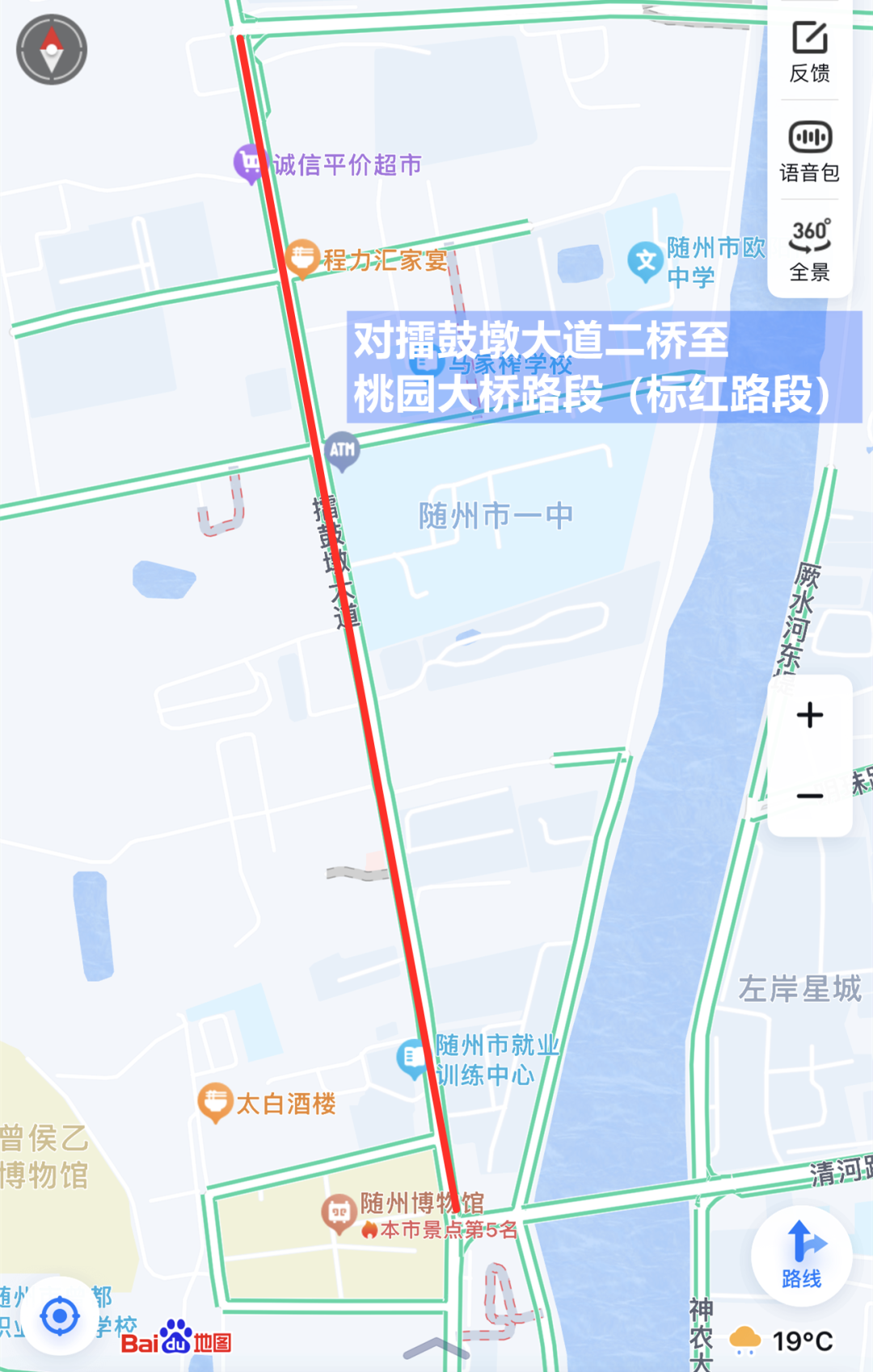Tap the 随州博物馆 museum marker
Viewport: 873px width, 1372px height.
point(339,1213)
